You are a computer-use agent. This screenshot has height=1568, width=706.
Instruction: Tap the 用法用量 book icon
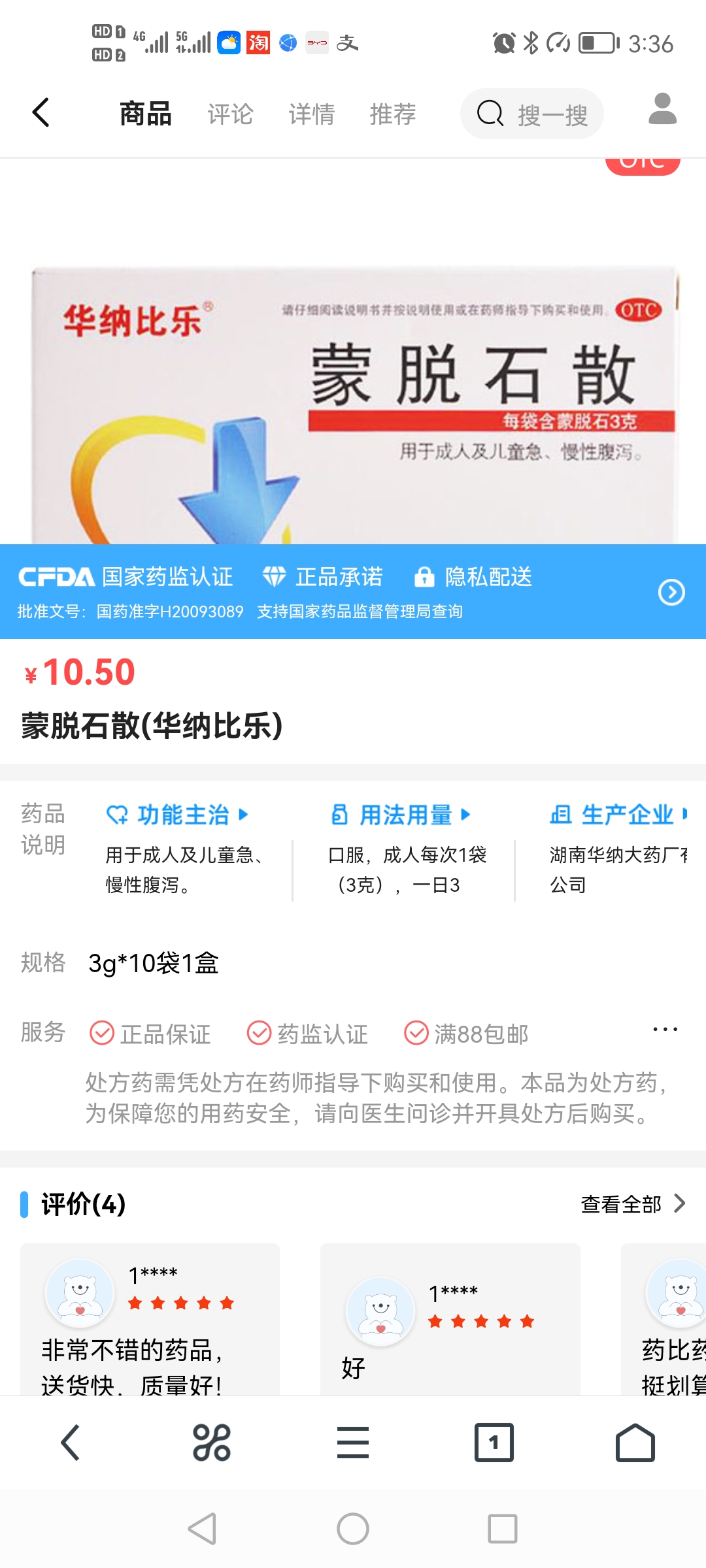pyautogui.click(x=339, y=815)
